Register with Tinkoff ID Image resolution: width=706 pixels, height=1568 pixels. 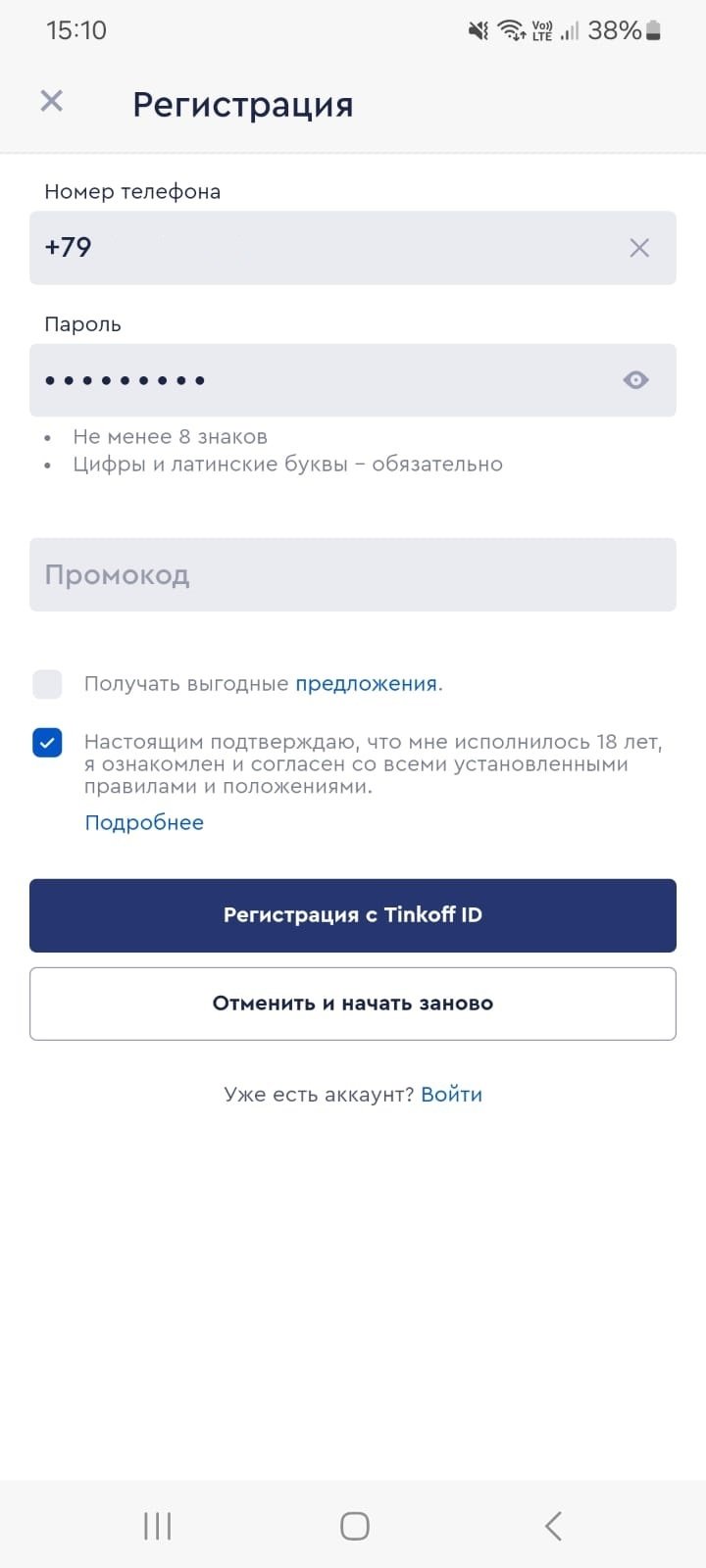pos(353,915)
